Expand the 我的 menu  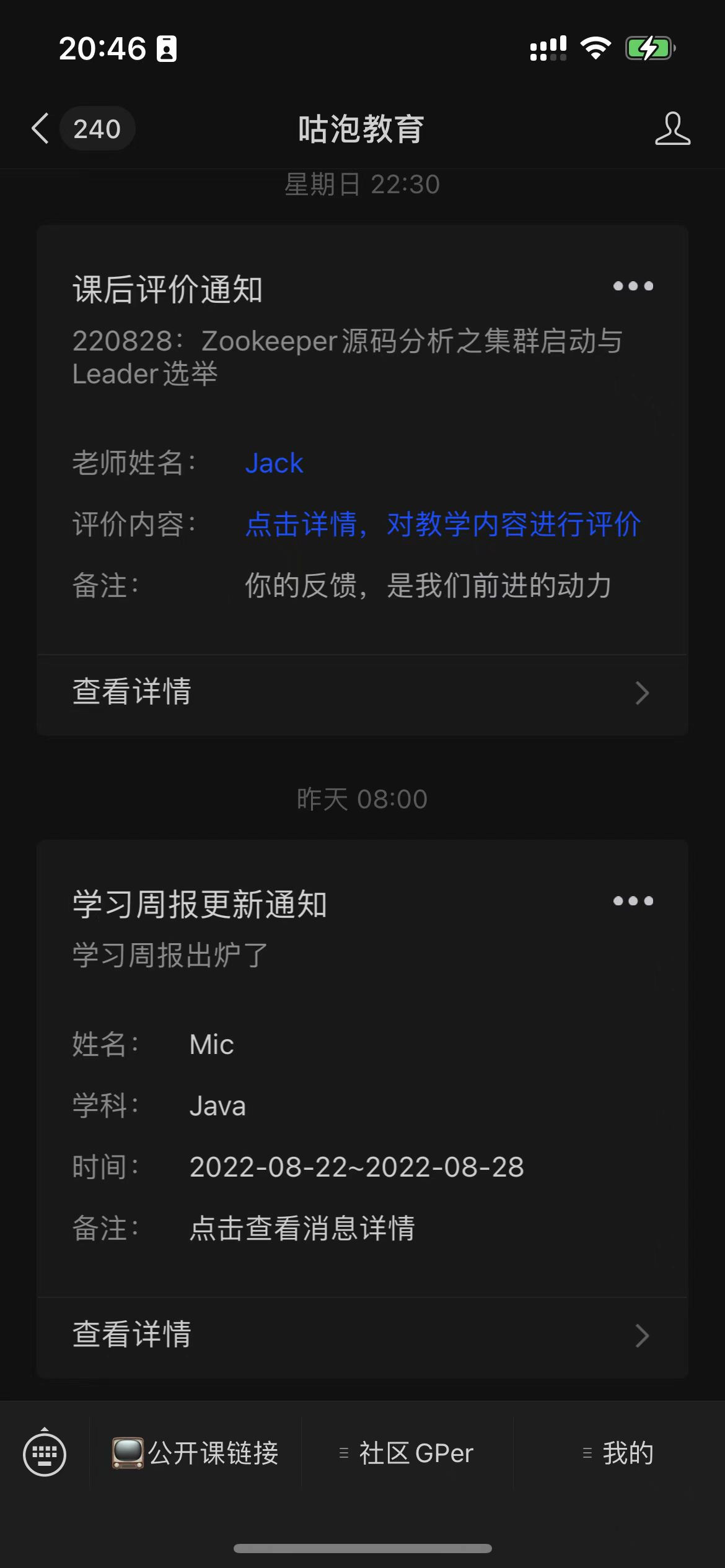[619, 1453]
